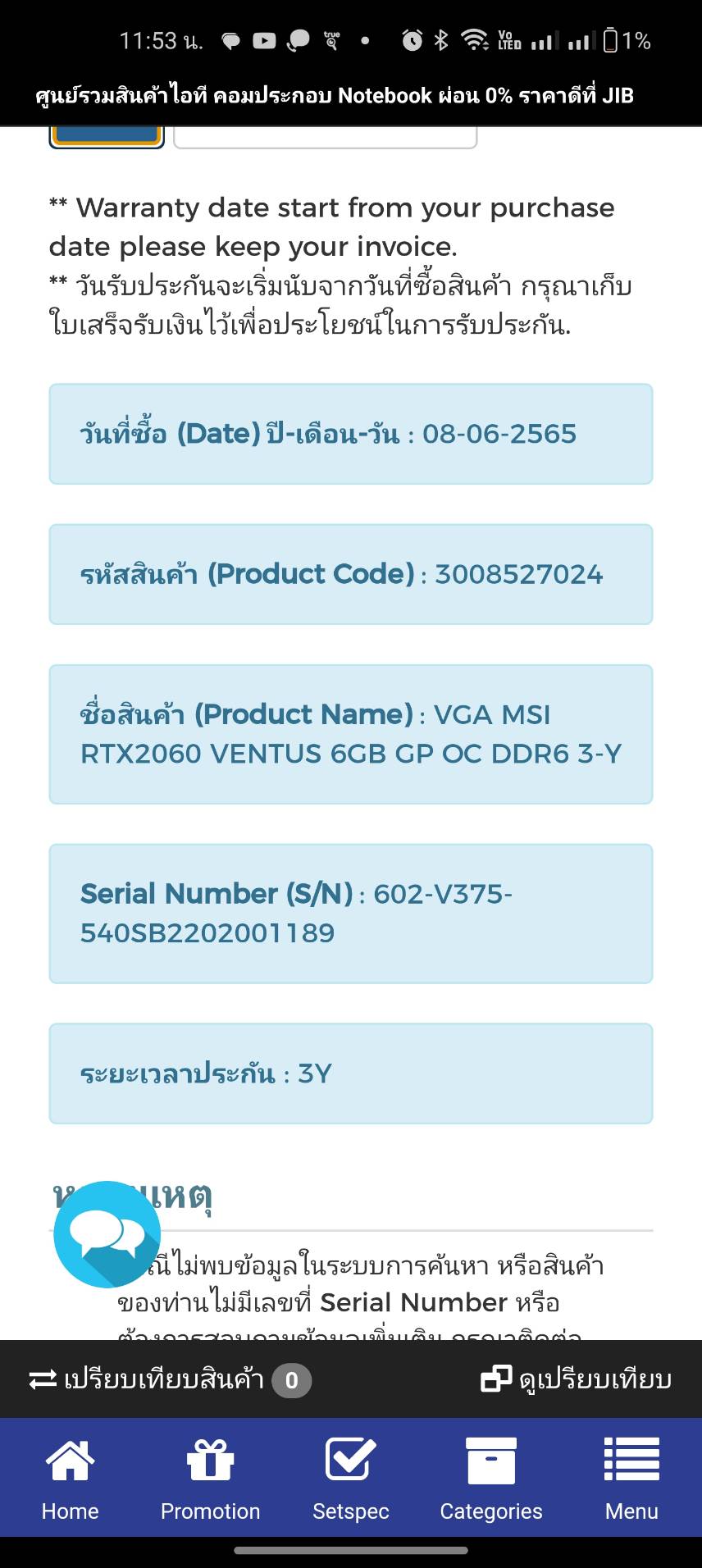Browse the Categories tab
The width and height of the screenshot is (702, 1568).
click(x=491, y=1478)
